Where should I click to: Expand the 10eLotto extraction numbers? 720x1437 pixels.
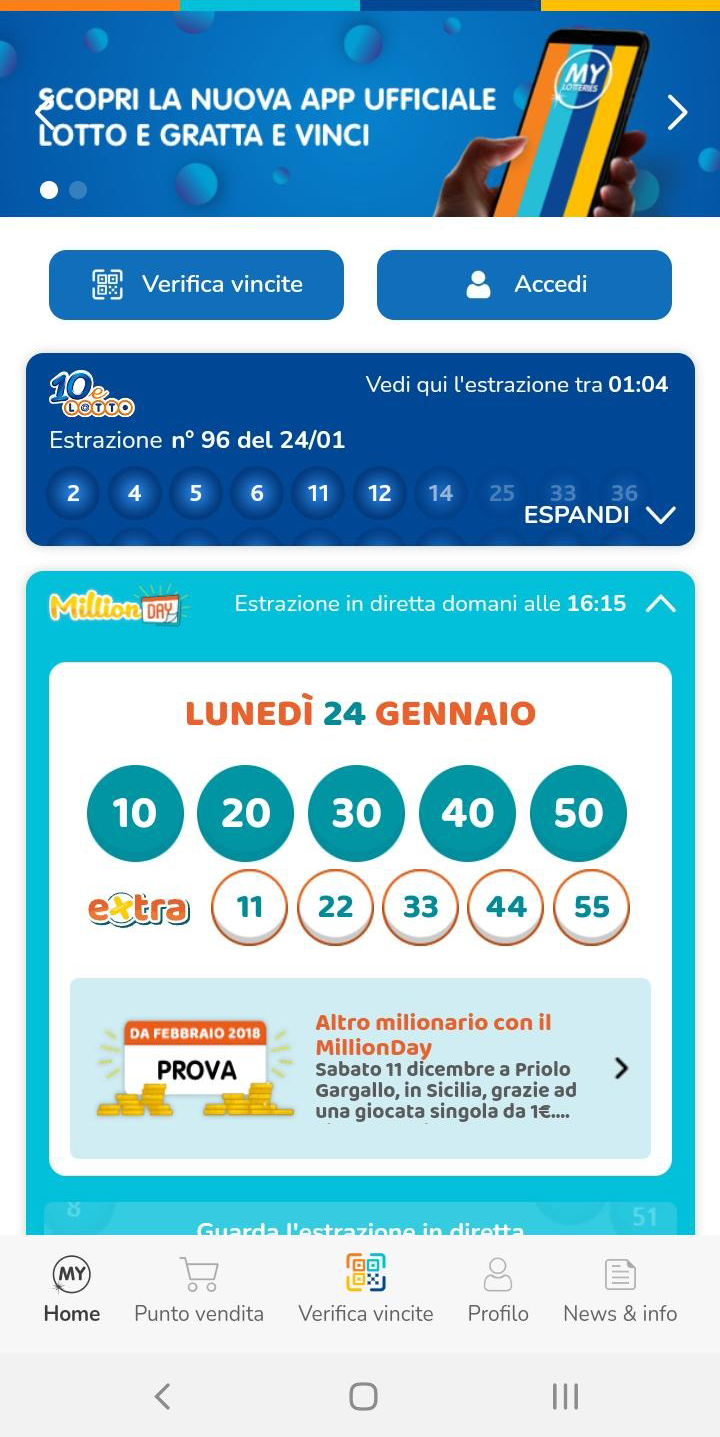click(x=598, y=515)
